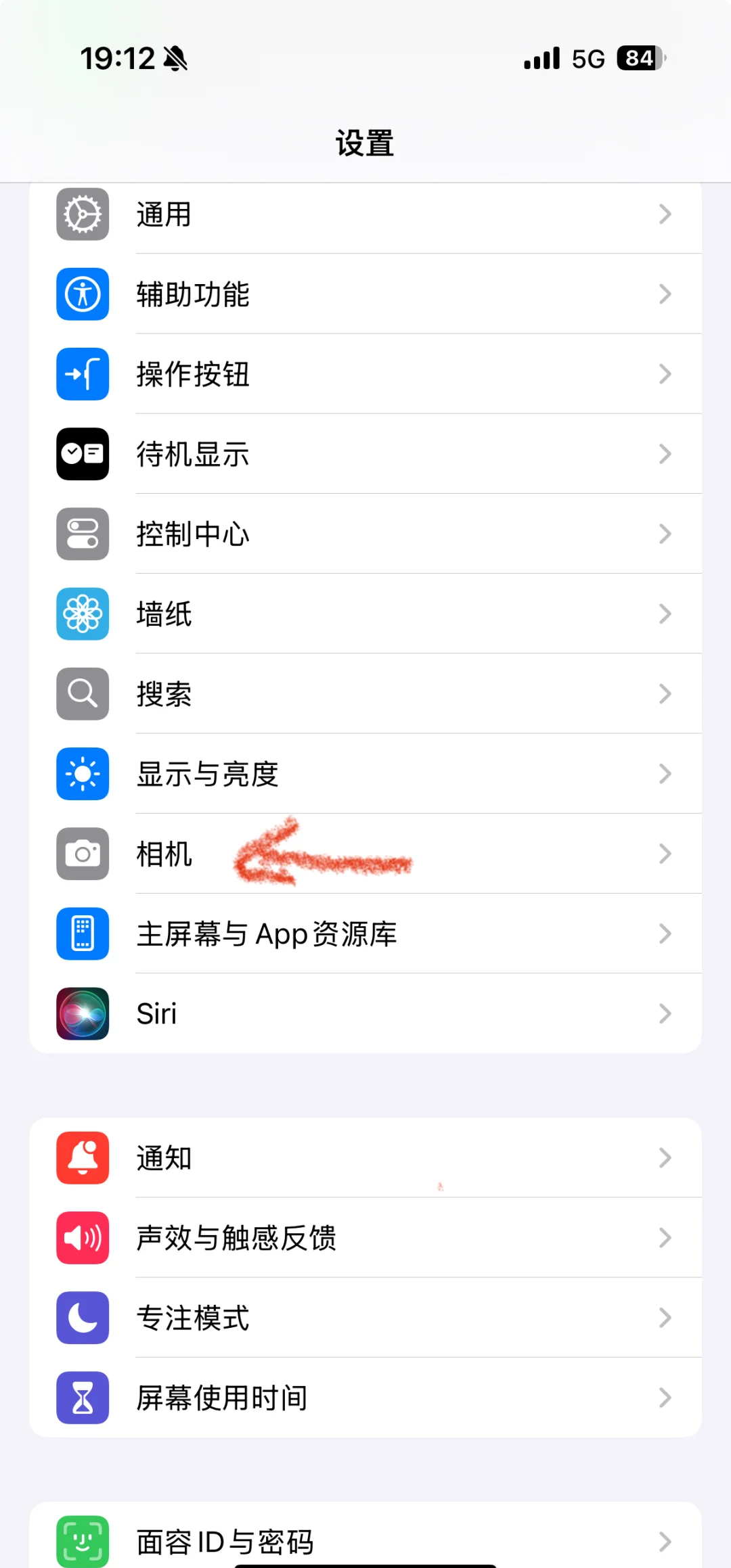
Task: Select the Search magnifier icon
Action: [81, 694]
